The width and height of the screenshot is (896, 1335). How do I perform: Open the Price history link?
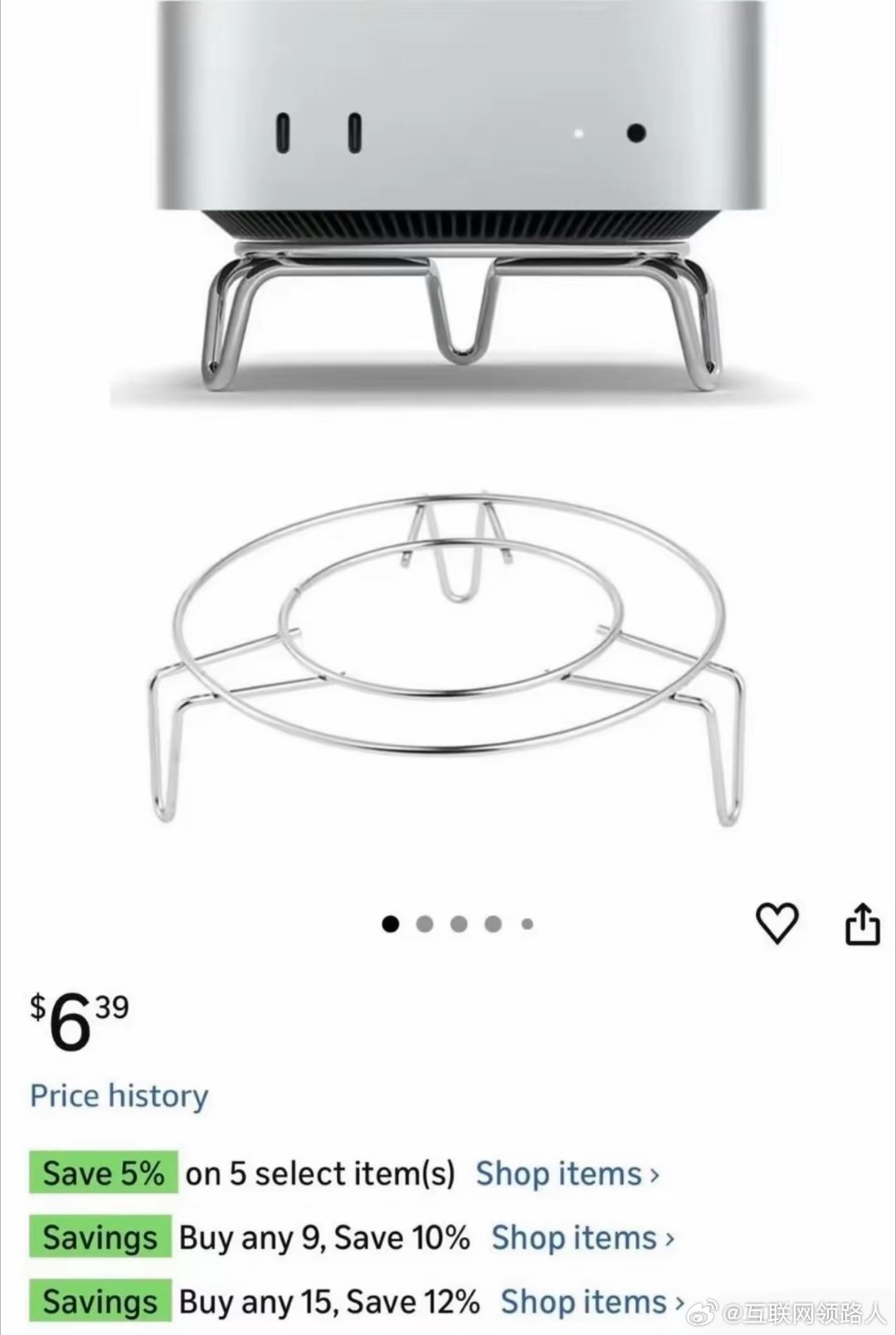119,1096
